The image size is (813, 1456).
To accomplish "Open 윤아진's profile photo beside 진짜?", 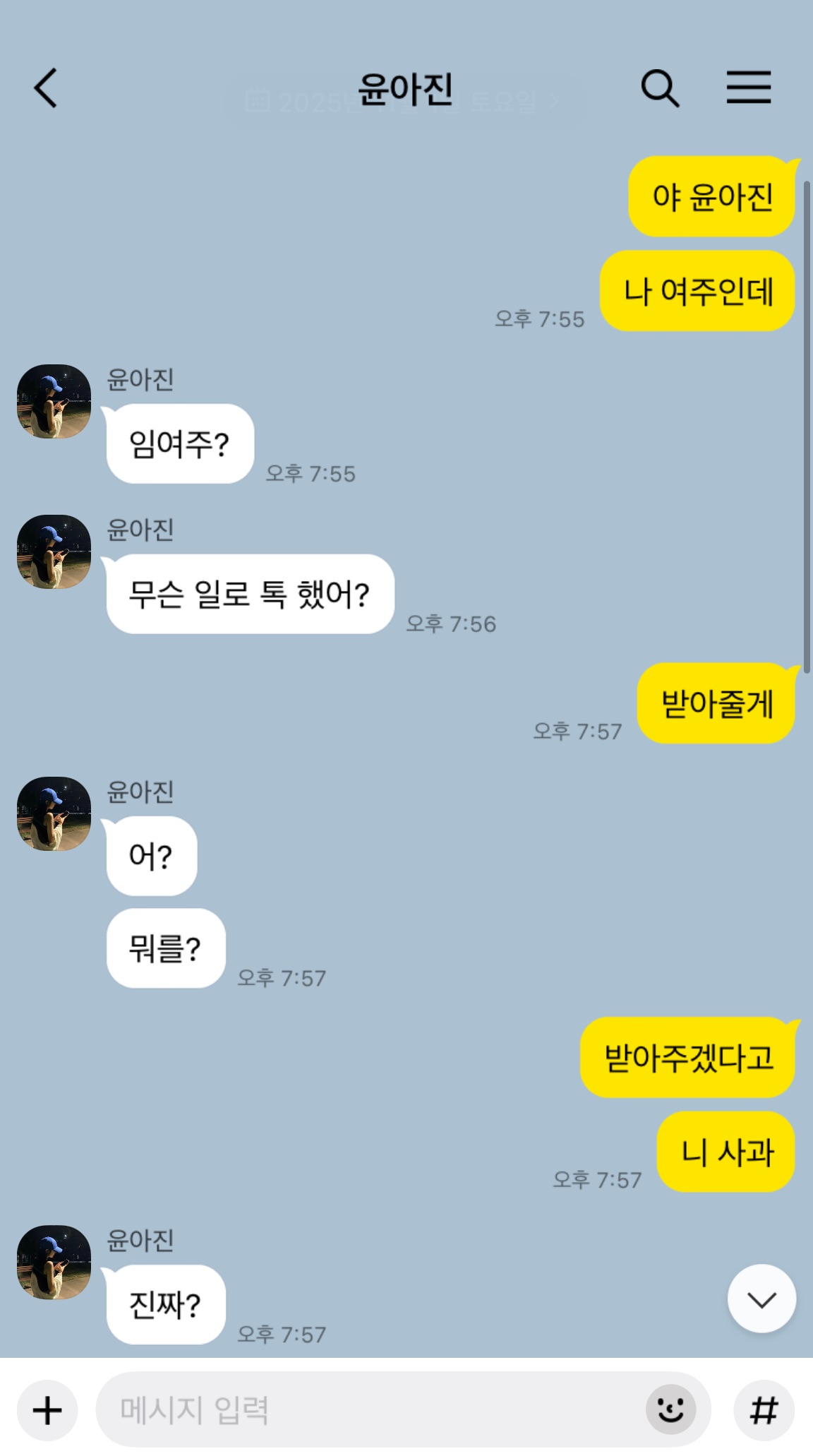I will pyautogui.click(x=54, y=1262).
